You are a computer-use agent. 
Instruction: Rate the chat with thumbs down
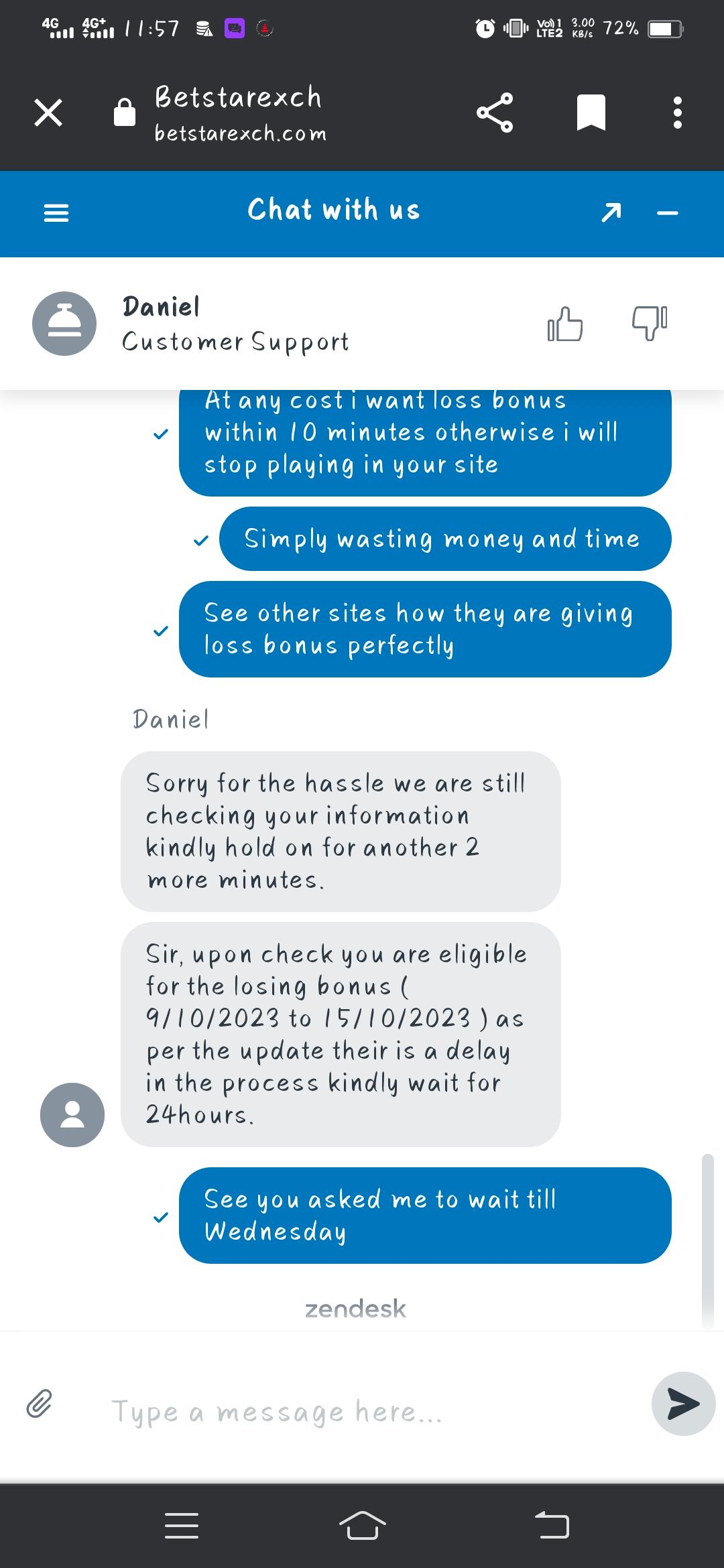point(649,324)
